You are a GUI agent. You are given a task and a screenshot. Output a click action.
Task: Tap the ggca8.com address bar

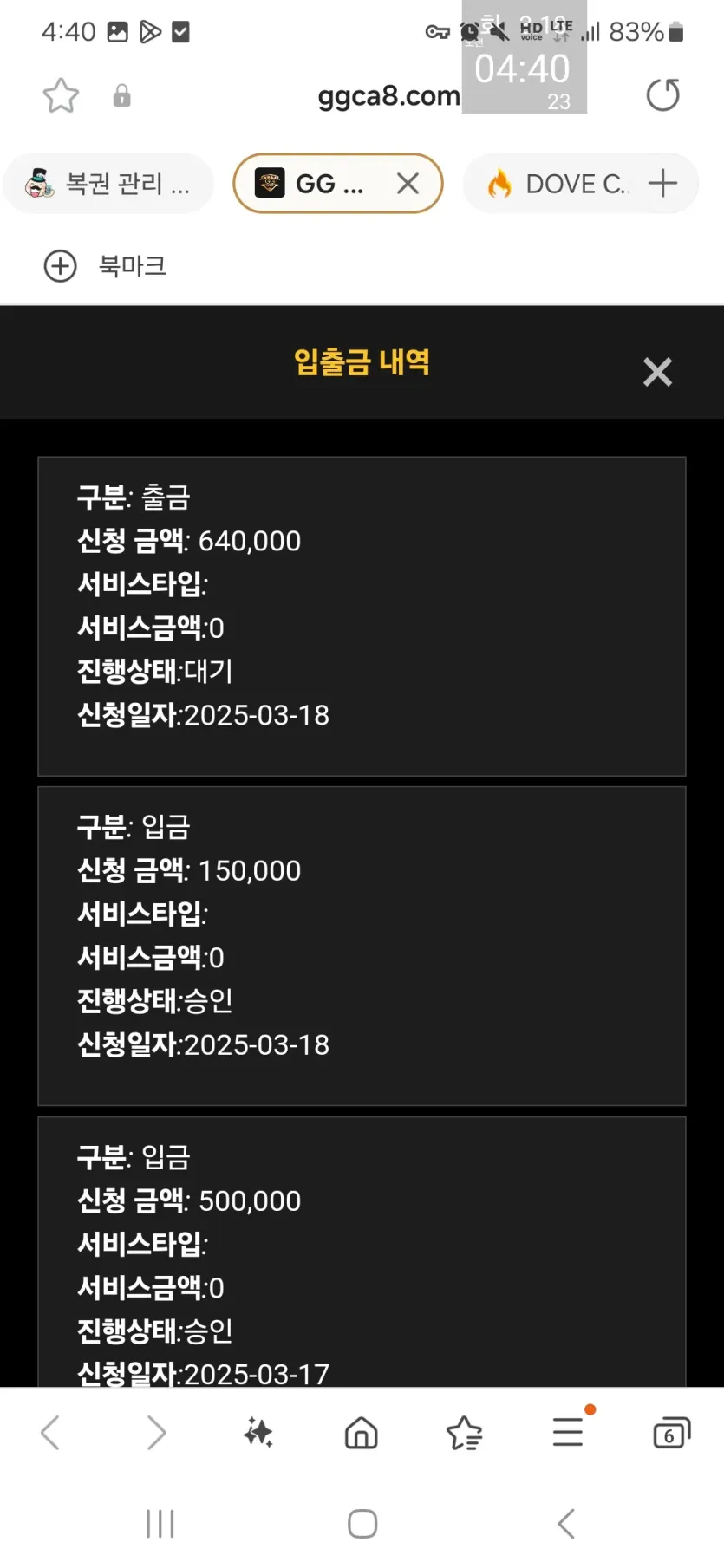(x=388, y=95)
